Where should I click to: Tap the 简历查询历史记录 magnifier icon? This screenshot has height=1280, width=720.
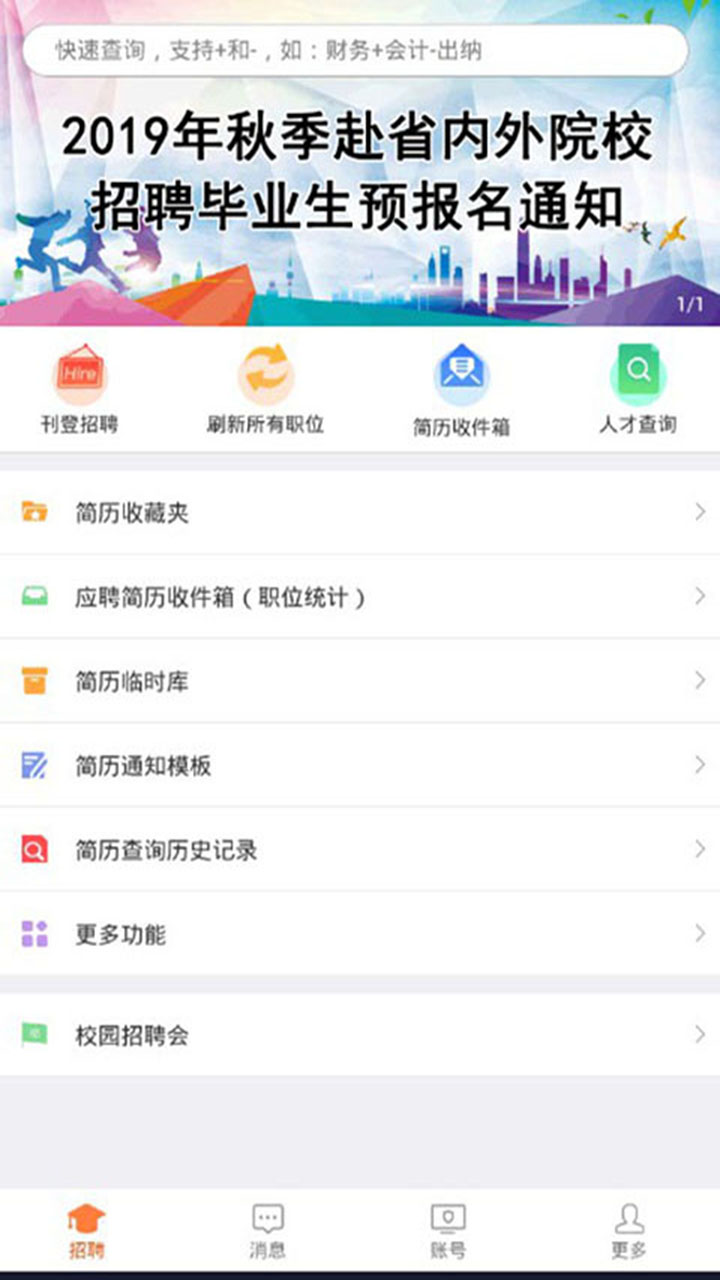tap(36, 851)
